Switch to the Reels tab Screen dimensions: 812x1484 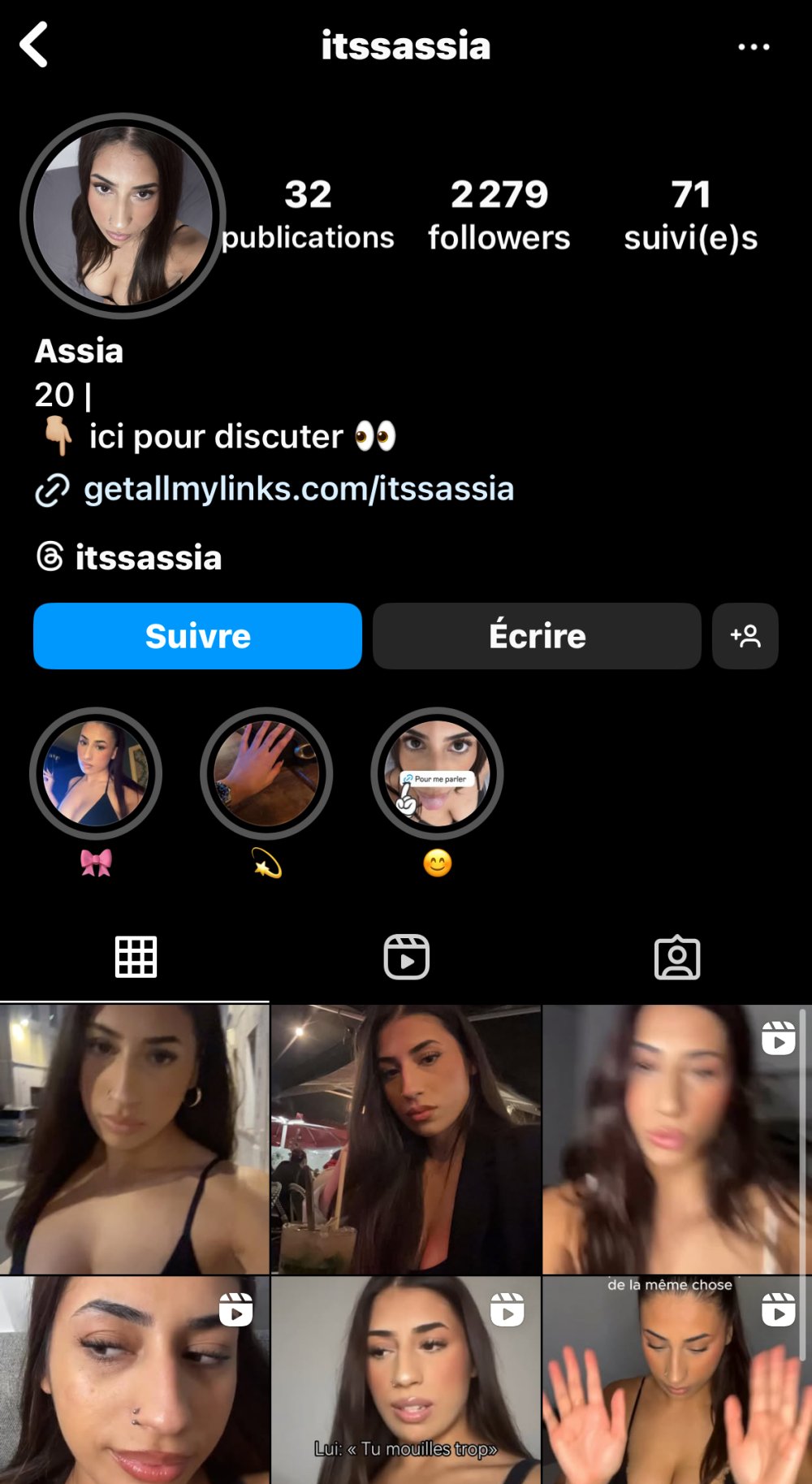click(406, 957)
